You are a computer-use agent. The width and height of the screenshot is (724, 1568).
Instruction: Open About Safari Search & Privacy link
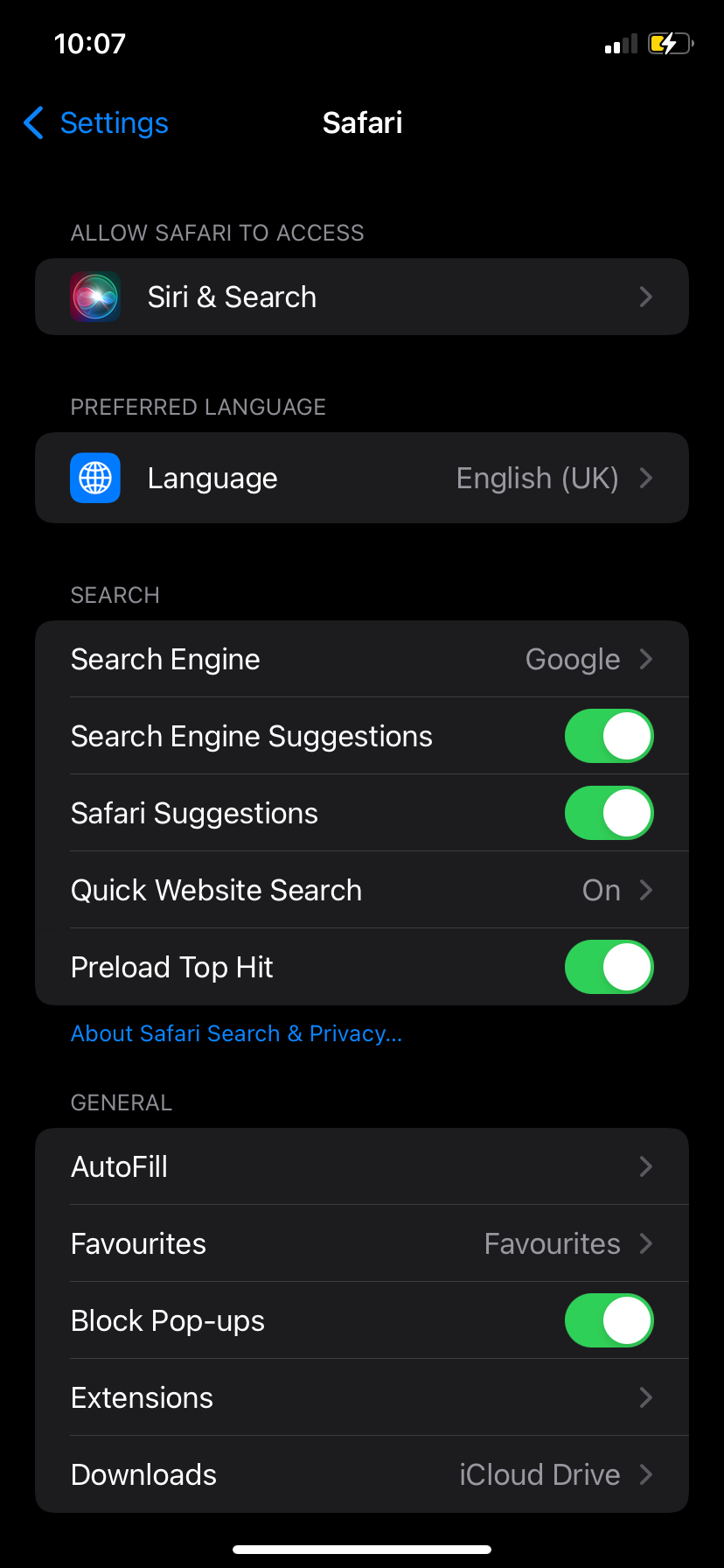click(x=236, y=1033)
